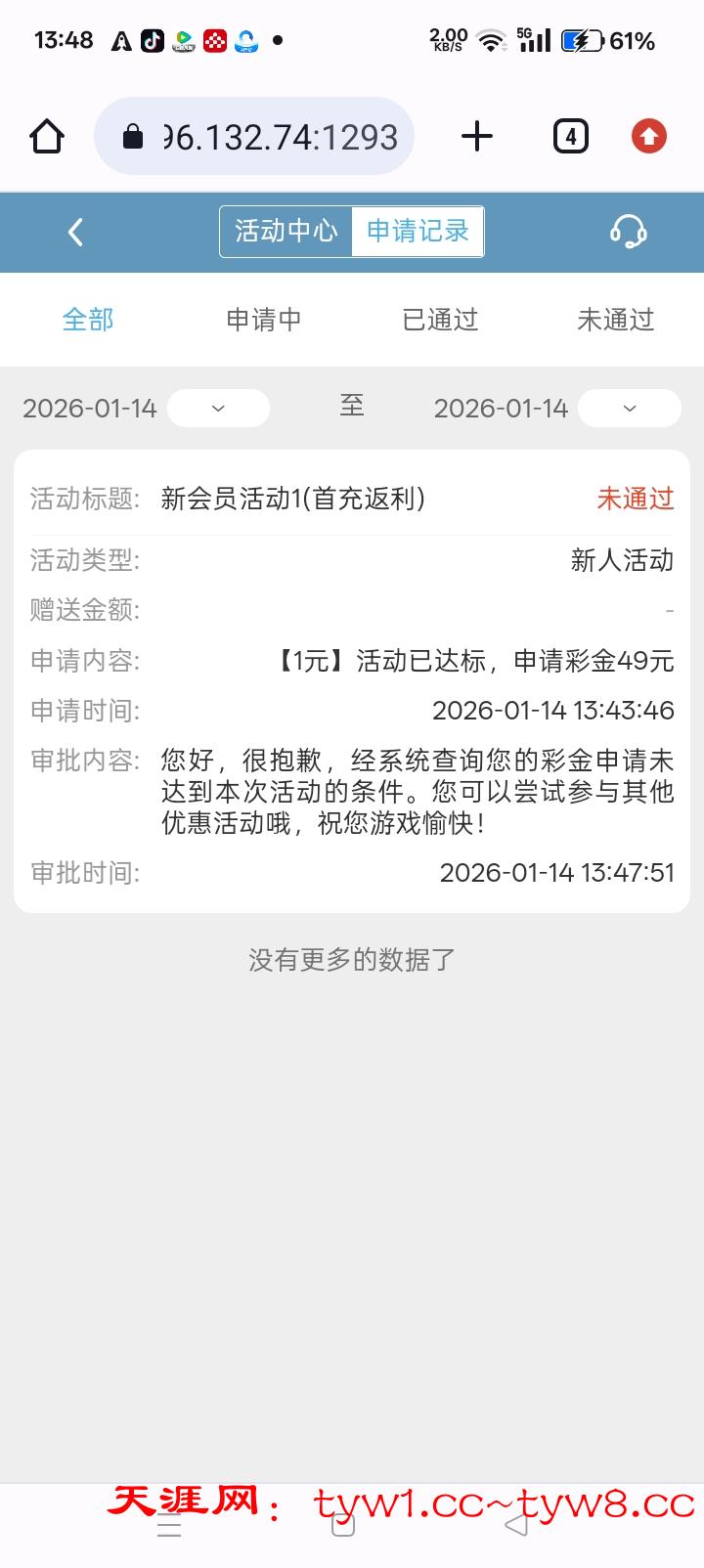Select the 申请记录 tab
The image size is (704, 1568).
[418, 232]
